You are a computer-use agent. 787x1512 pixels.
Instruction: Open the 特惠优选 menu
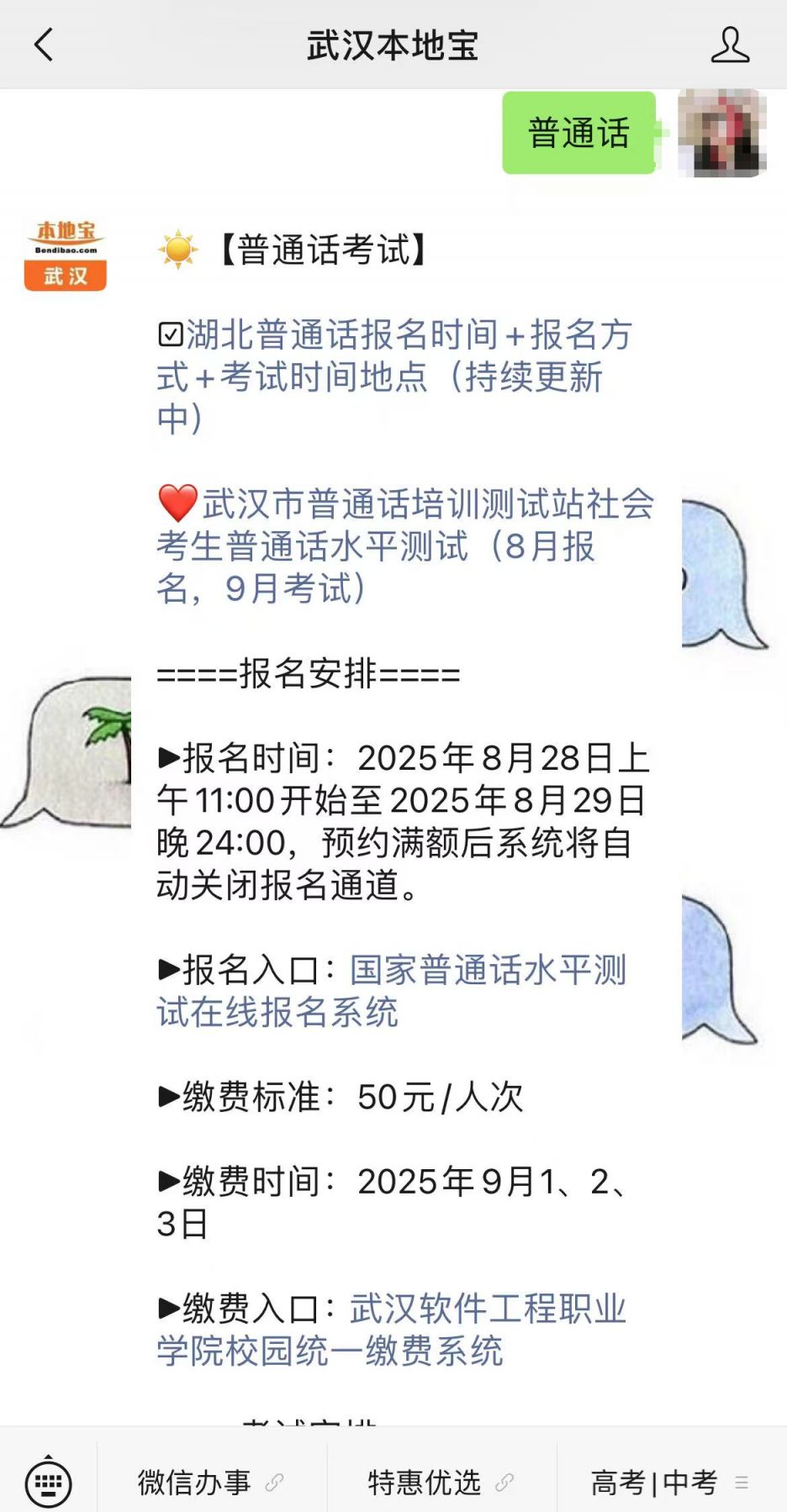441,1483
